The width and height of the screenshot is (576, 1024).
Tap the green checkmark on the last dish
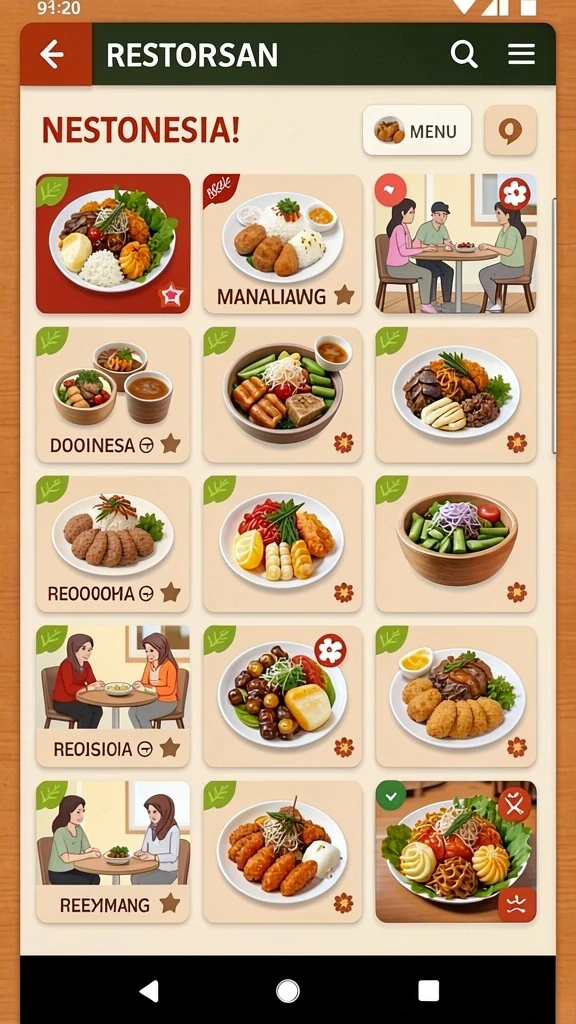(391, 796)
